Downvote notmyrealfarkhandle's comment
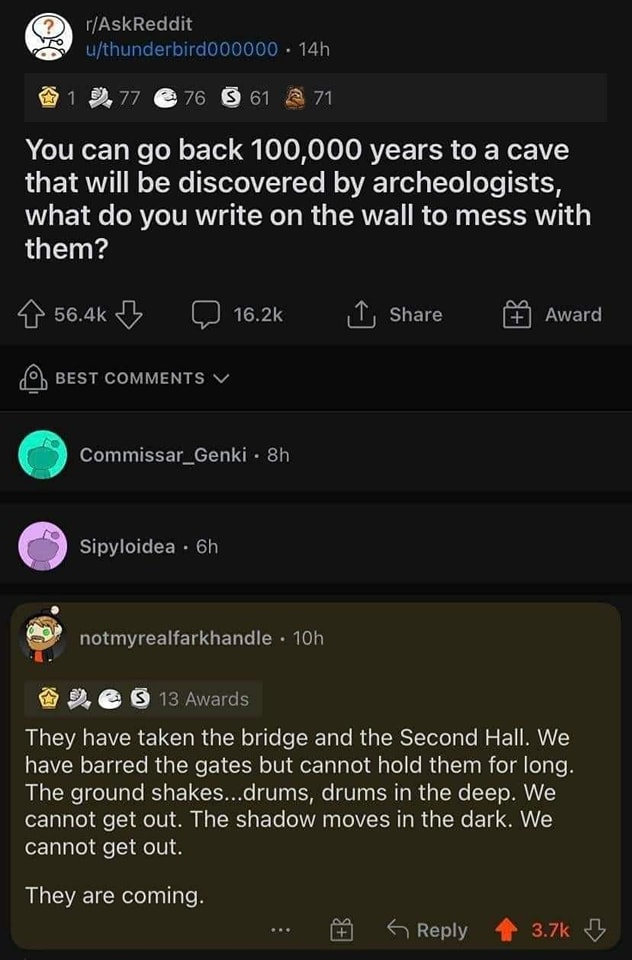Screen dimensions: 632x960 [594, 930]
